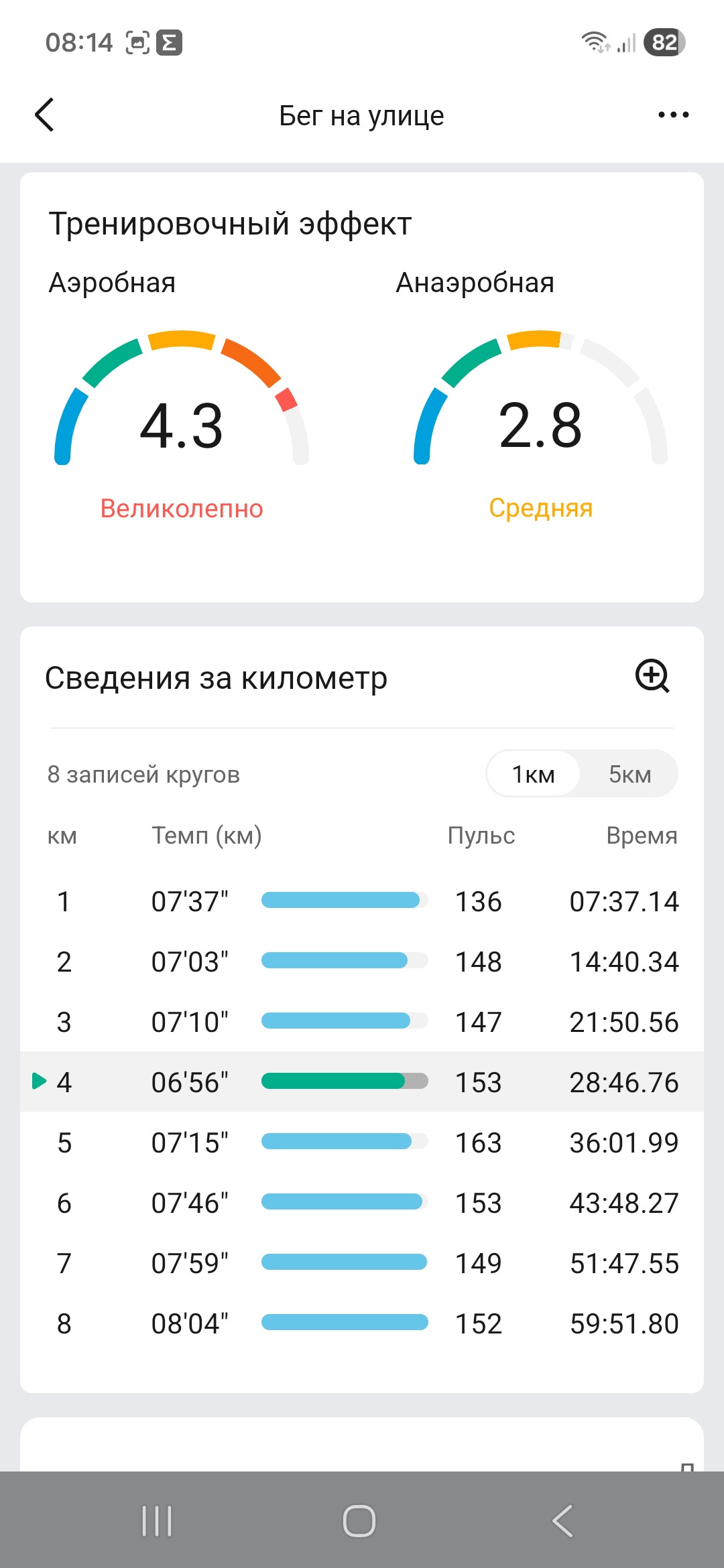Screen dimensions: 724x1568
Task: Open recent apps from the navigation bar
Action: [x=158, y=1520]
